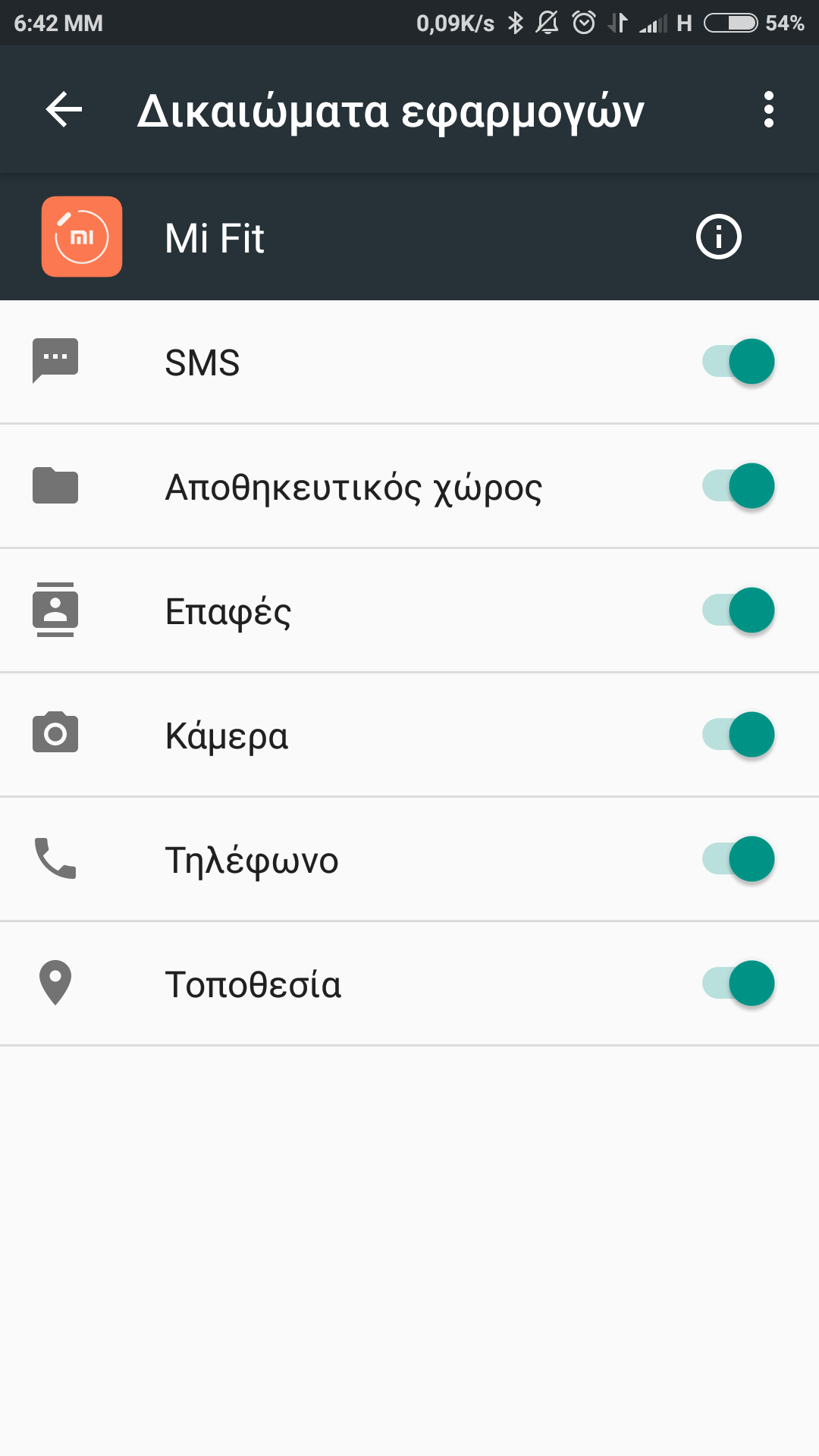819x1456 pixels.
Task: Switch off Κάμερα permission
Action: pyautogui.click(x=739, y=735)
